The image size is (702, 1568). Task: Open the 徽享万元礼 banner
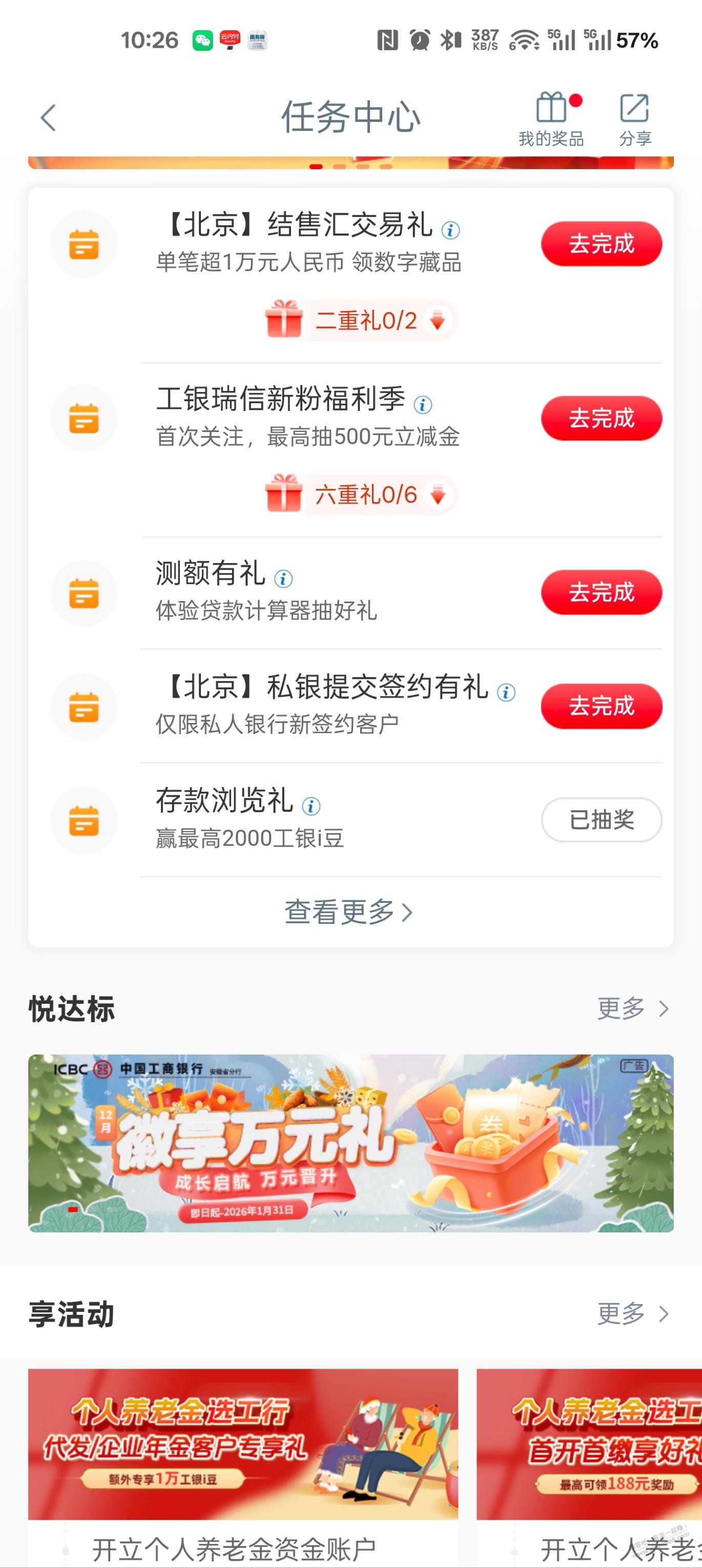coord(350,1143)
